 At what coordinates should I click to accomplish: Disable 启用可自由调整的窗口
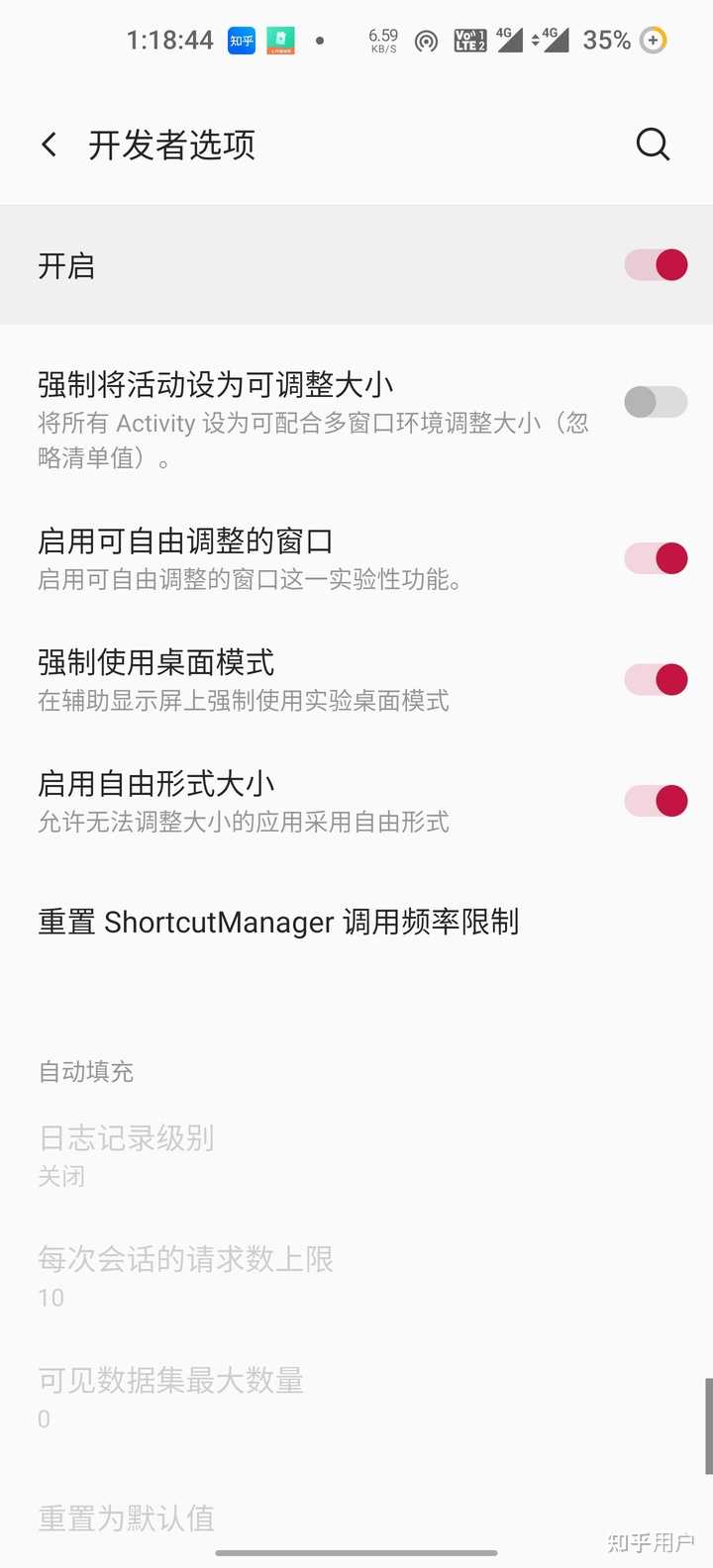point(655,557)
